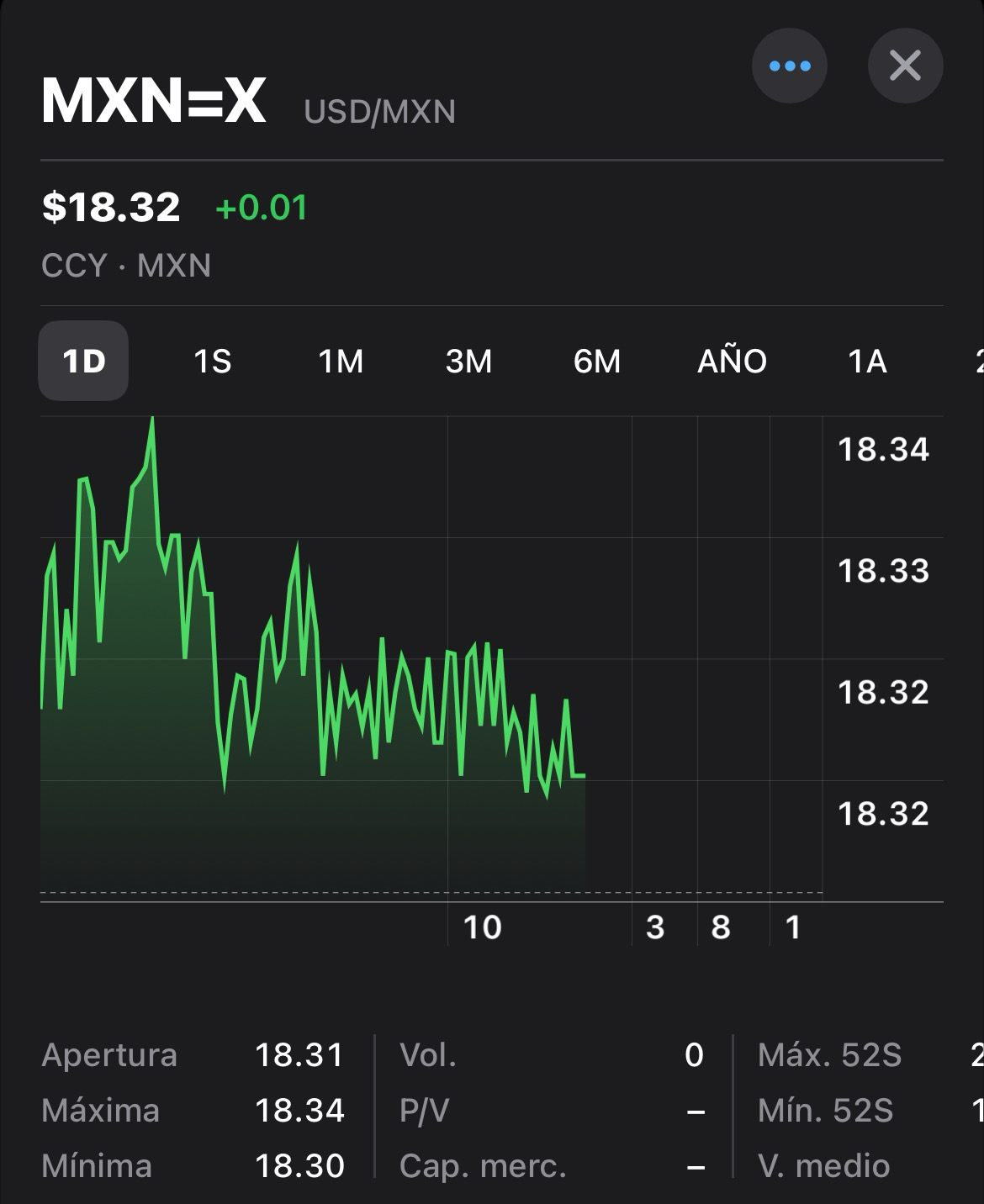Select the 1A chart range

point(867,362)
